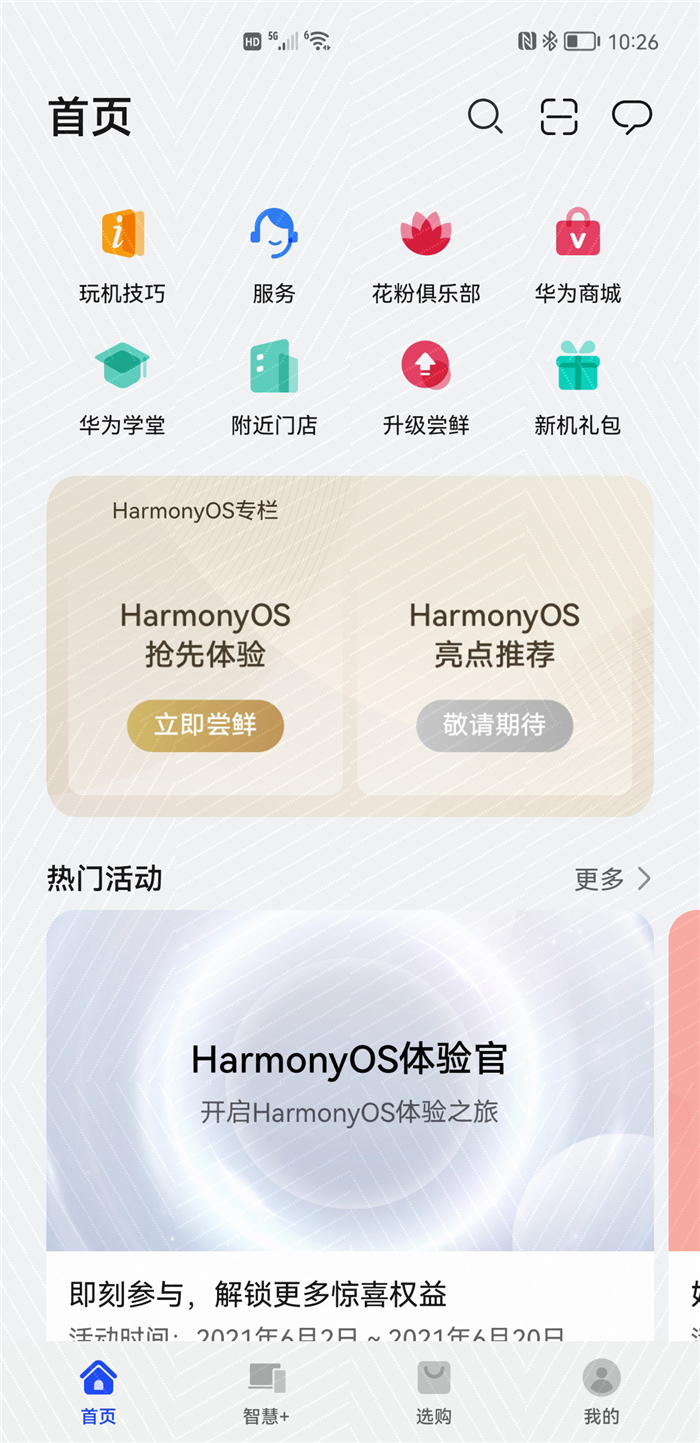Open the messages chat bubble icon

click(632, 117)
